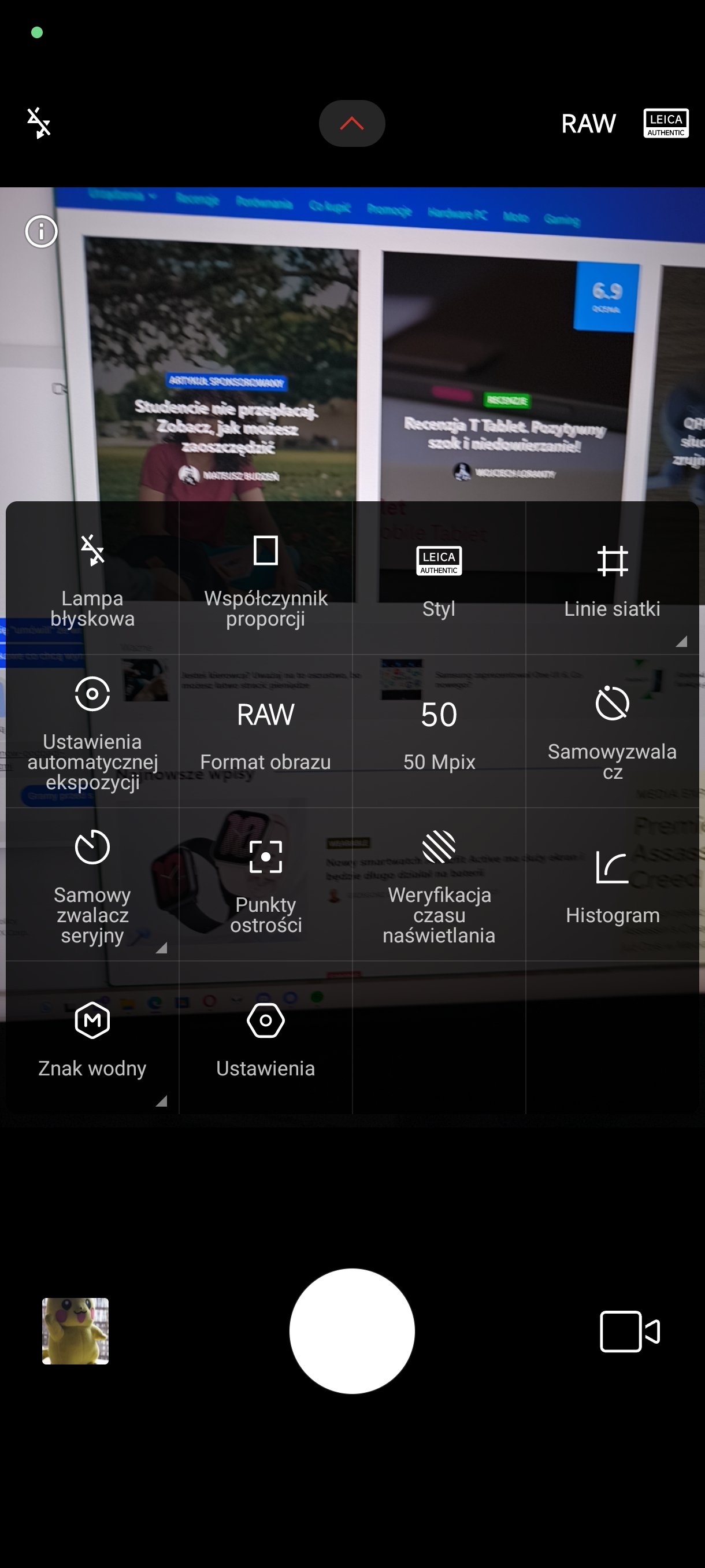
Task: Open Samowyzwalacz timer option
Action: (612, 731)
